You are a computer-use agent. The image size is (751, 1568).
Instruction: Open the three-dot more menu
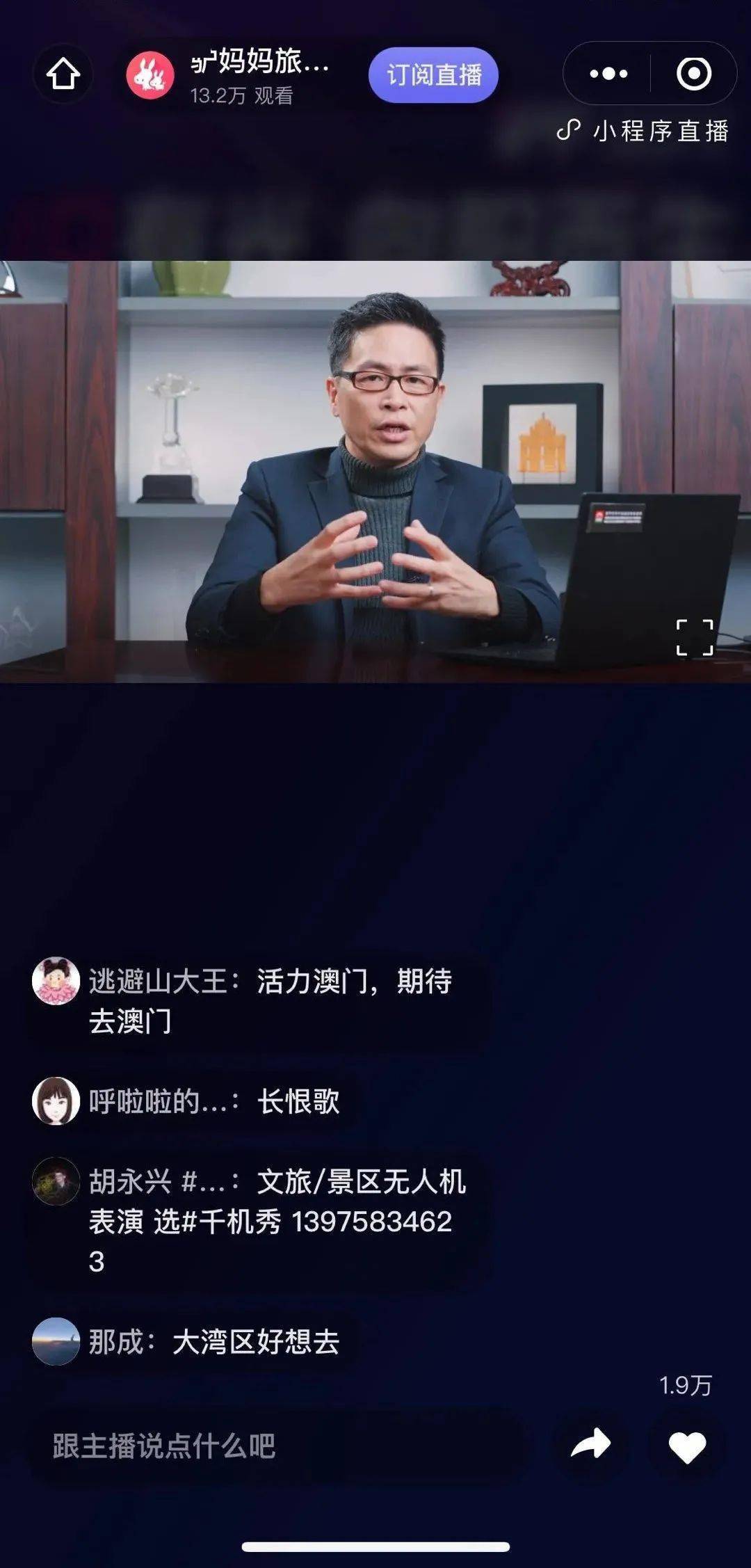click(x=608, y=74)
